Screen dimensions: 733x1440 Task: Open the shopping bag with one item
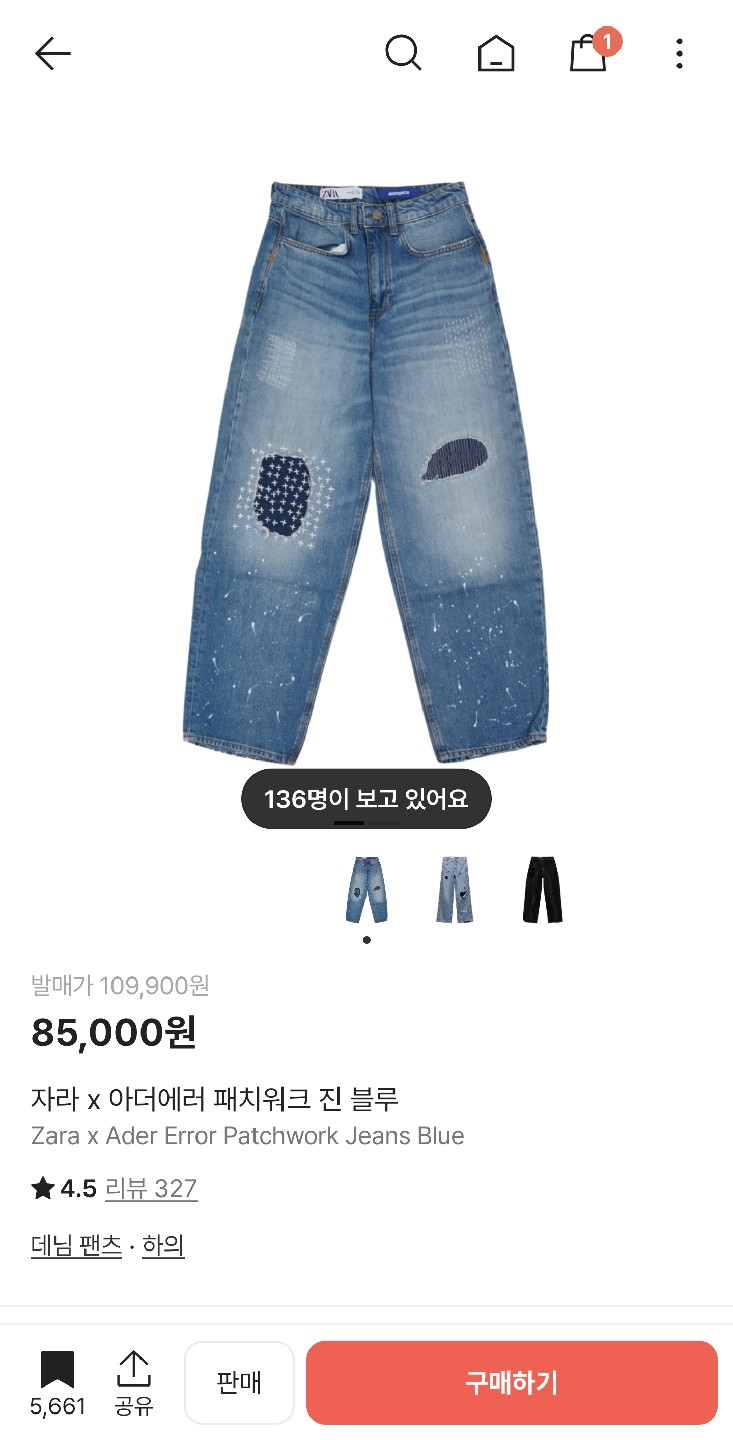[589, 53]
